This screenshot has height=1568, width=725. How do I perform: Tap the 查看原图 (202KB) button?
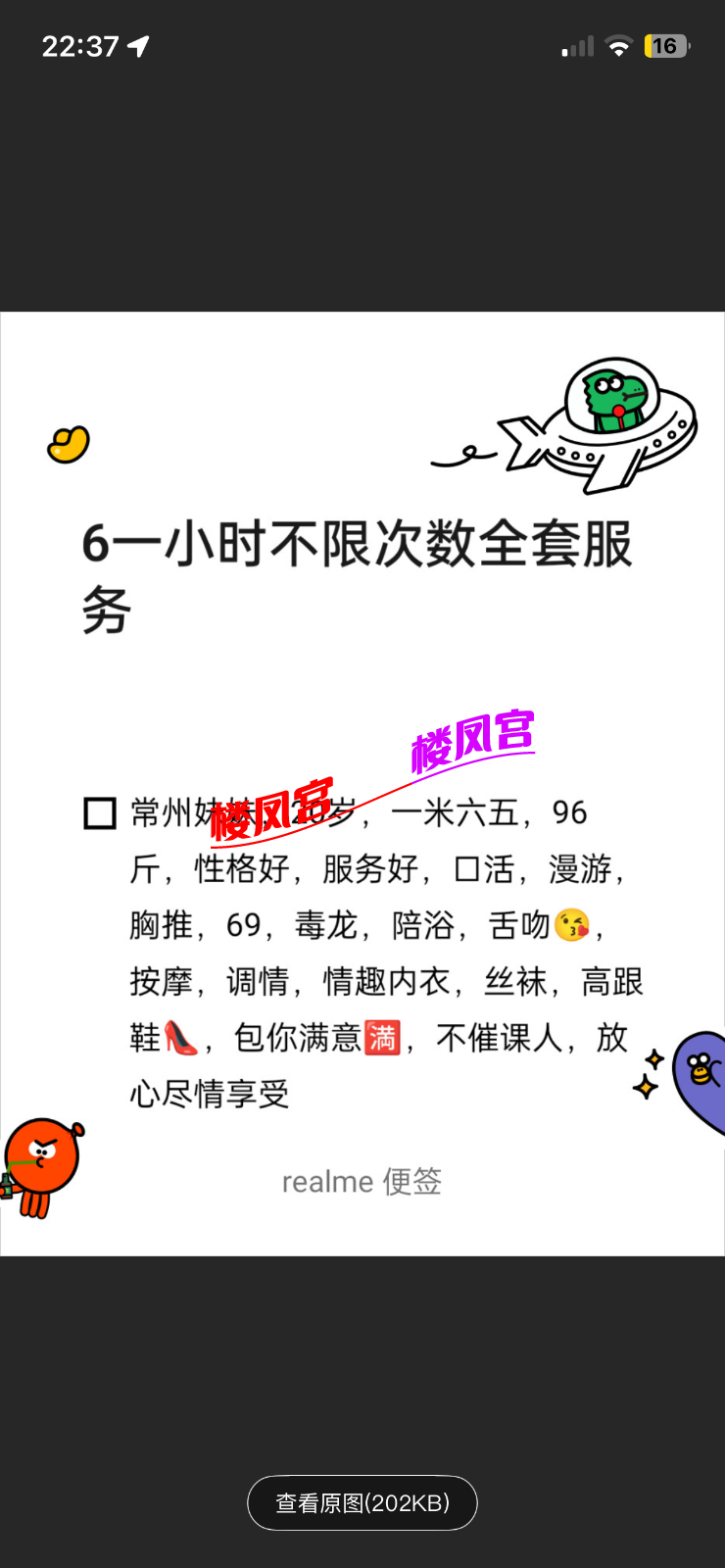pyautogui.click(x=362, y=1502)
